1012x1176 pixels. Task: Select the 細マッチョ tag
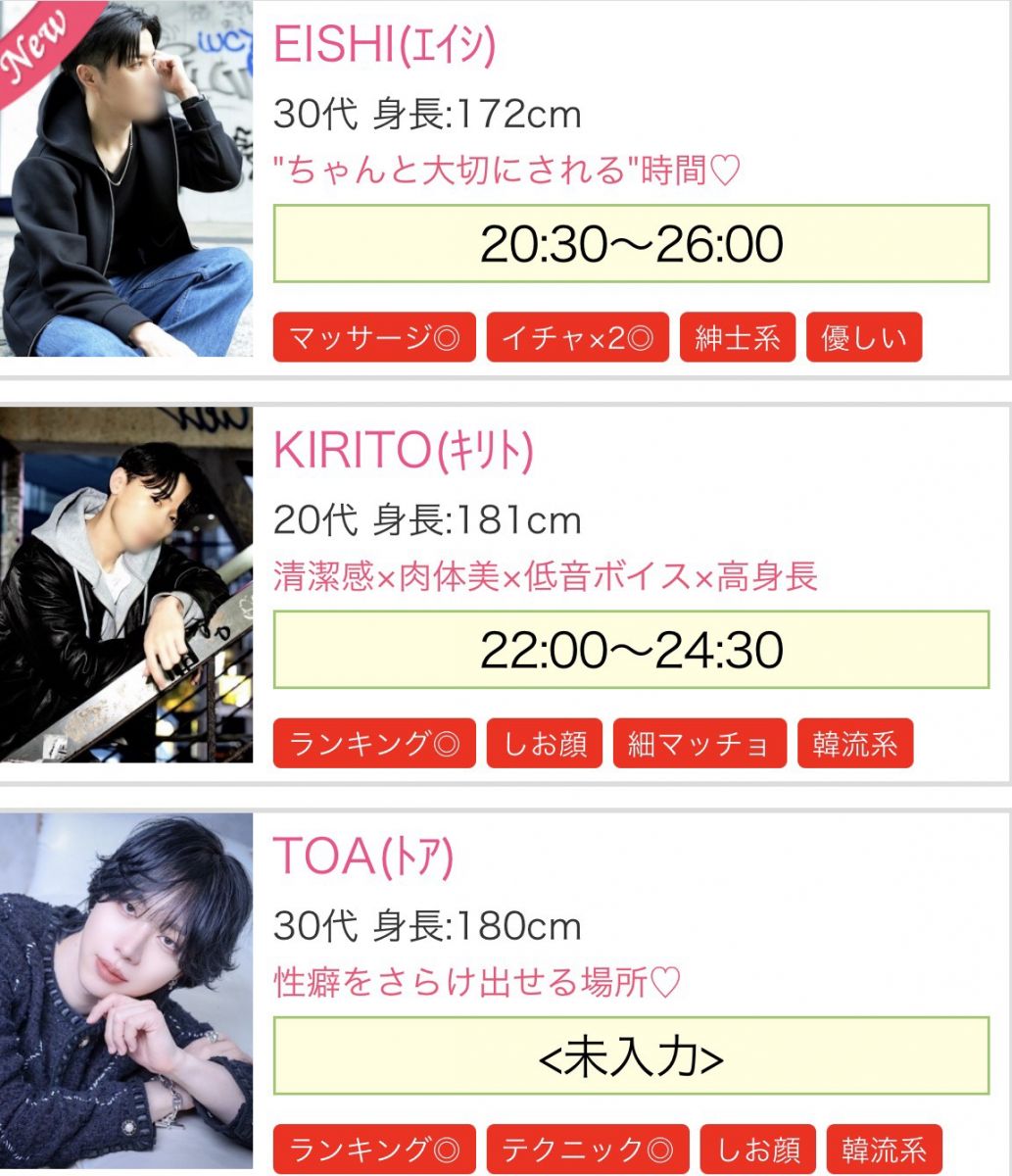coord(699,744)
